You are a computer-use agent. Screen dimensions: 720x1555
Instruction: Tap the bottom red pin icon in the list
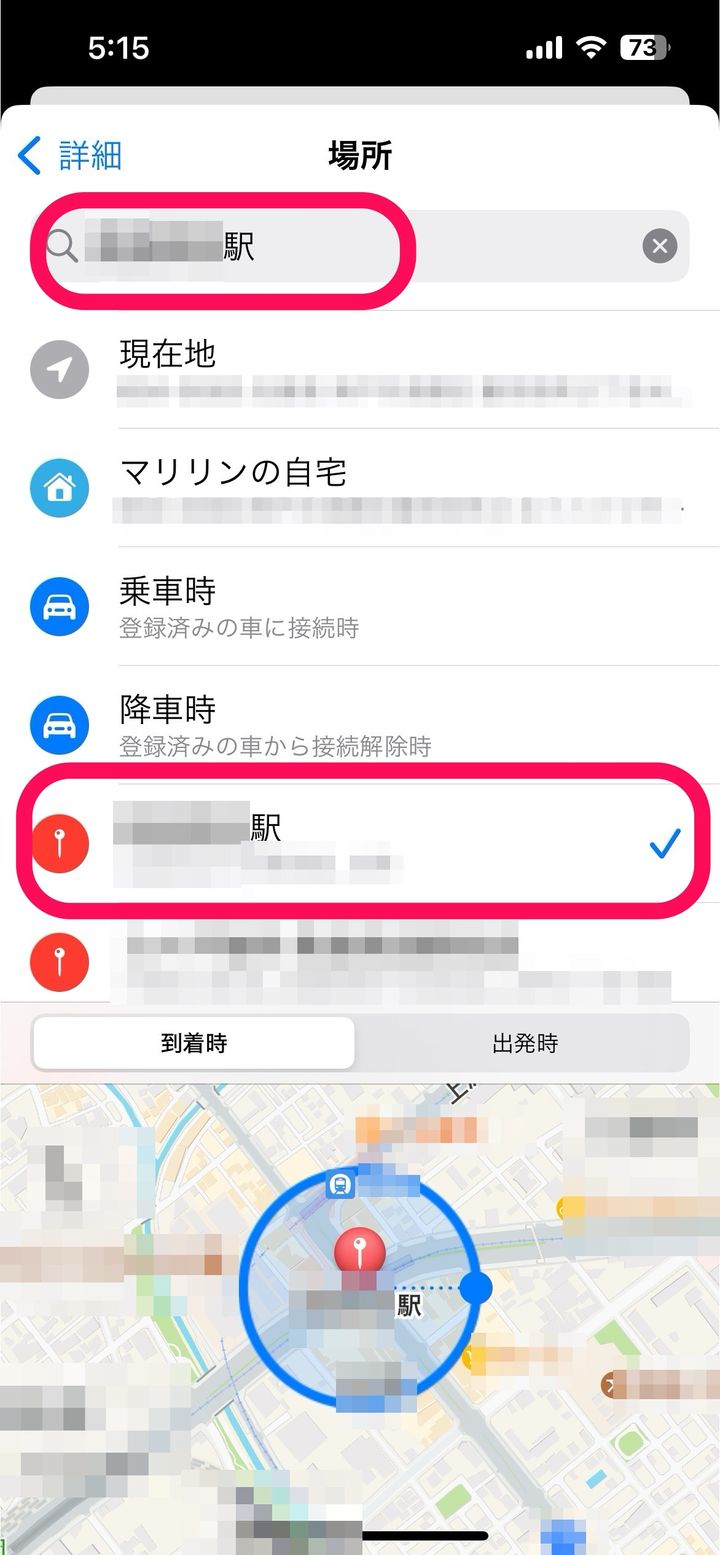click(x=60, y=962)
